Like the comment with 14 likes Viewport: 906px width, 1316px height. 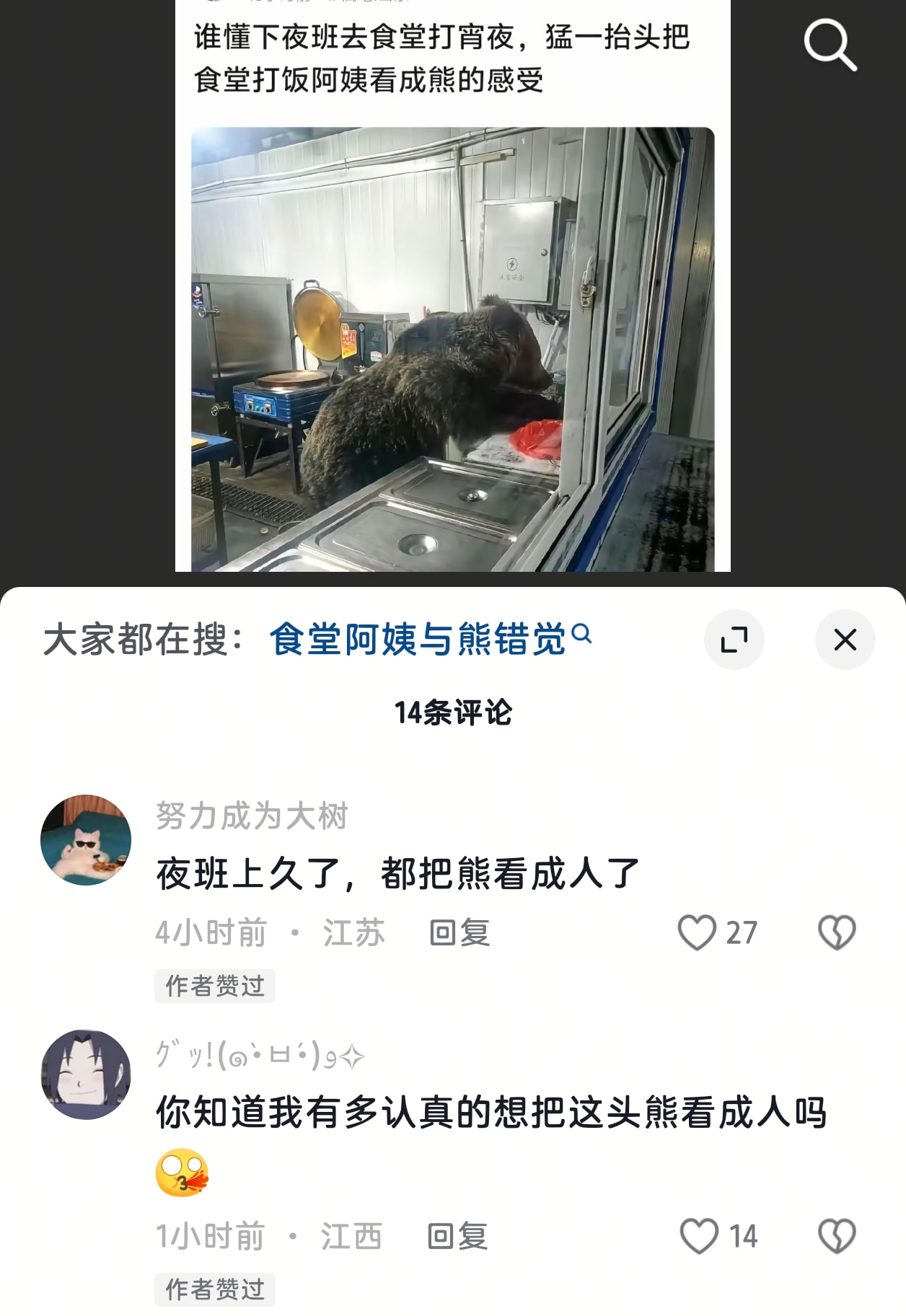pos(719,1236)
